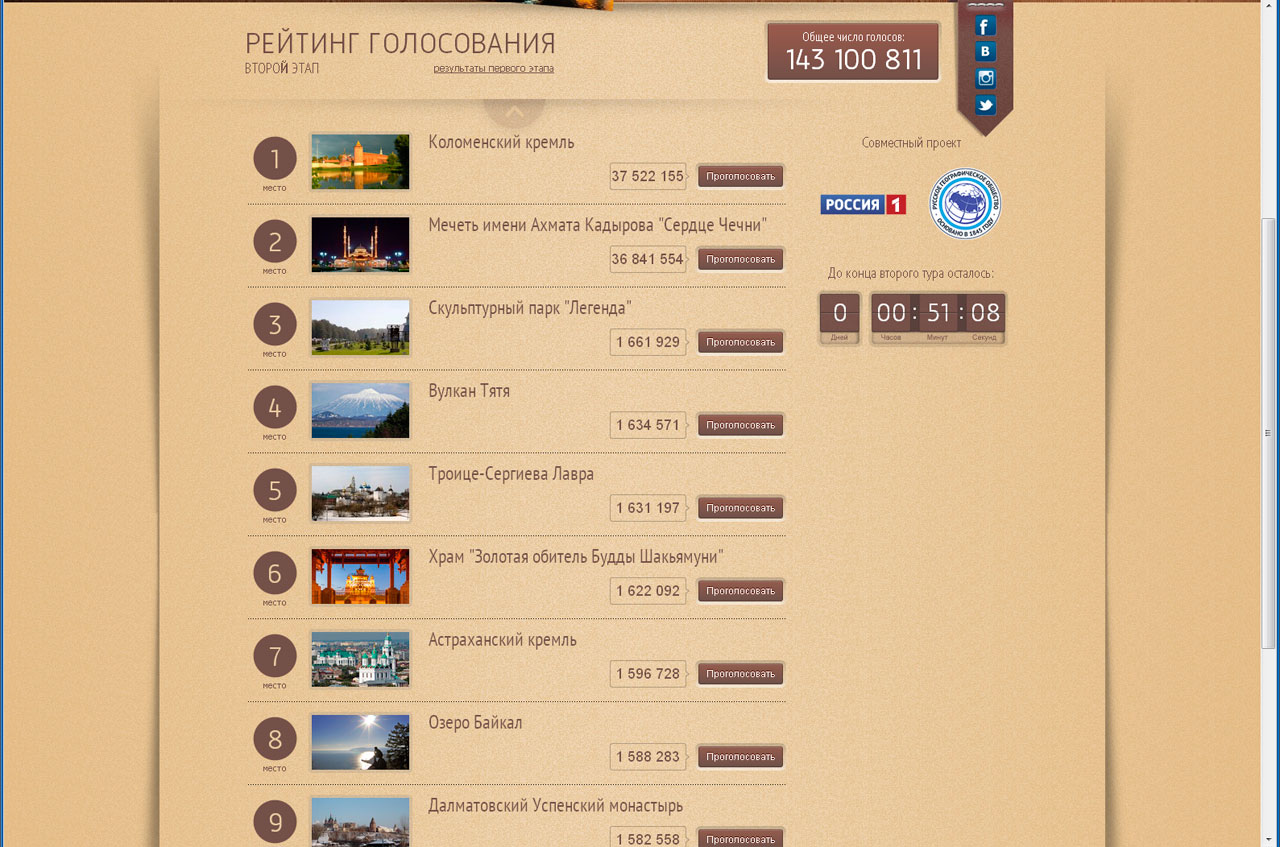This screenshot has height=847, width=1280.
Task: Vote for Мечеть имени Ахмата Кадырова
Action: point(740,259)
